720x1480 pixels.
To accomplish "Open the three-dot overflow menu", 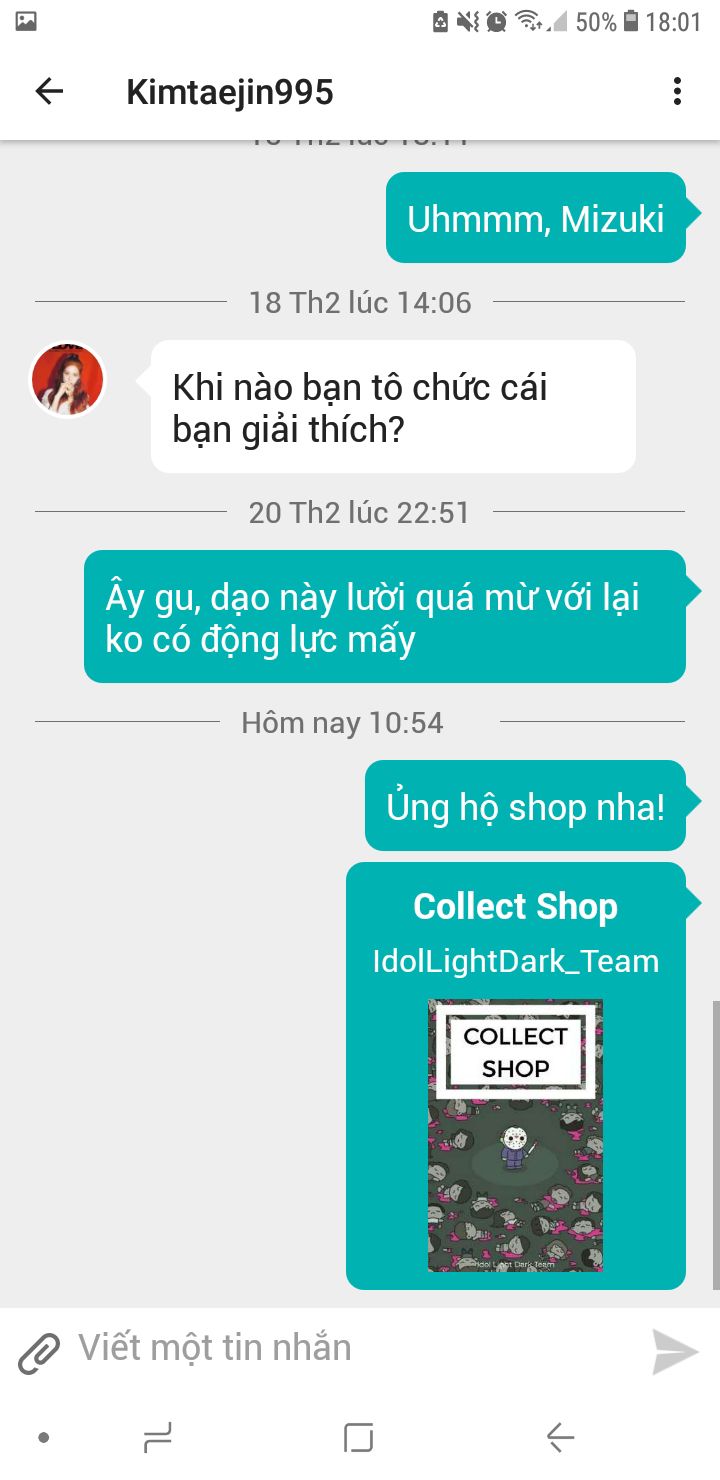I will pyautogui.click(x=677, y=92).
